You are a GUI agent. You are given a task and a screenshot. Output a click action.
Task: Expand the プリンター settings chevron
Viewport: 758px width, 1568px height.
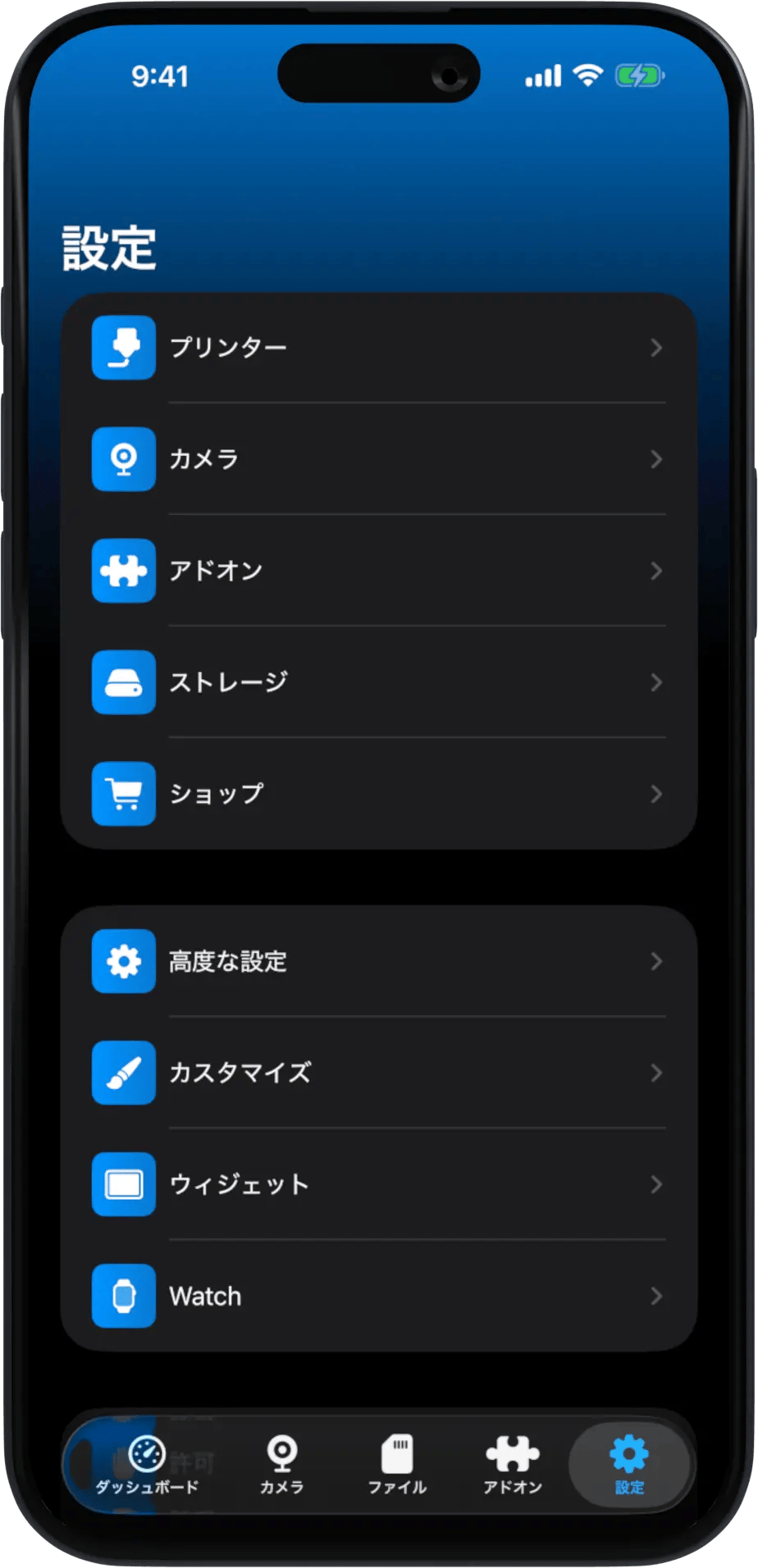656,348
